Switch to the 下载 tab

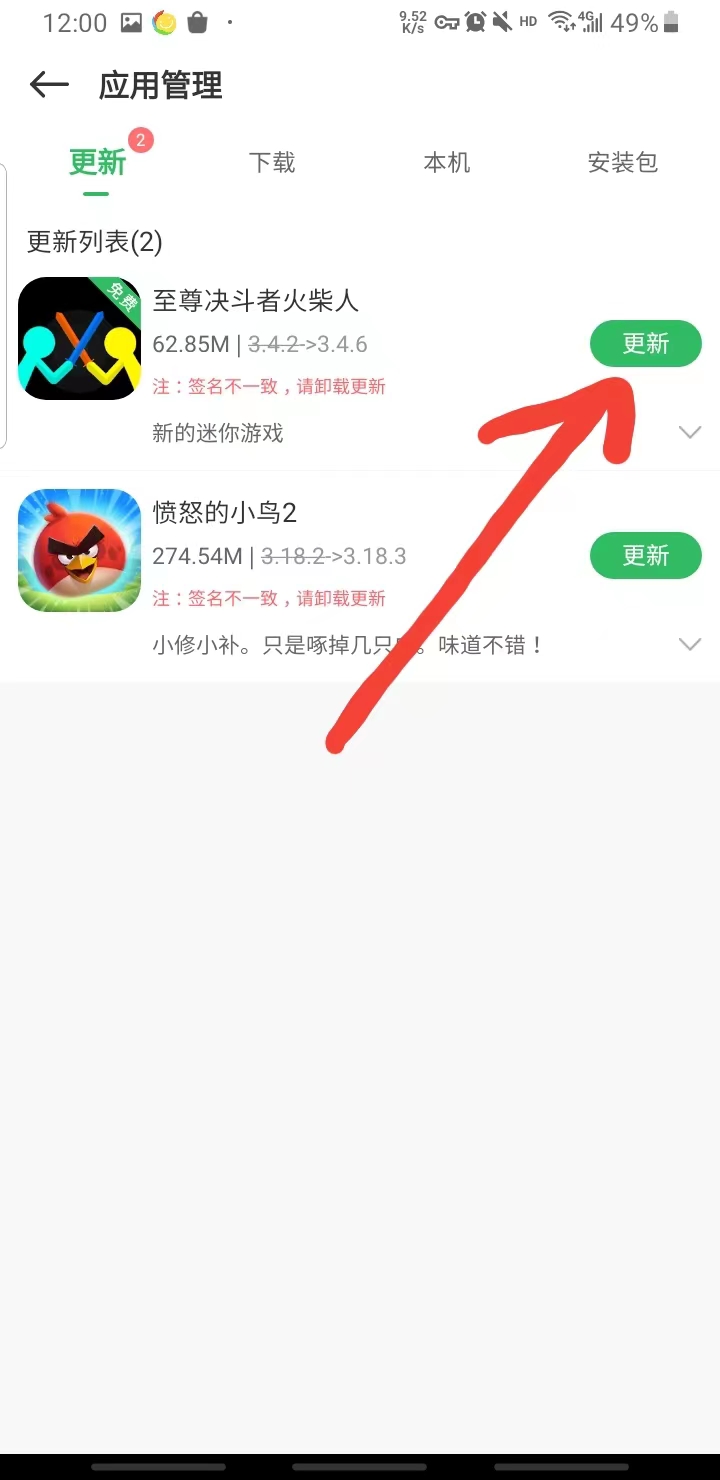tap(271, 162)
